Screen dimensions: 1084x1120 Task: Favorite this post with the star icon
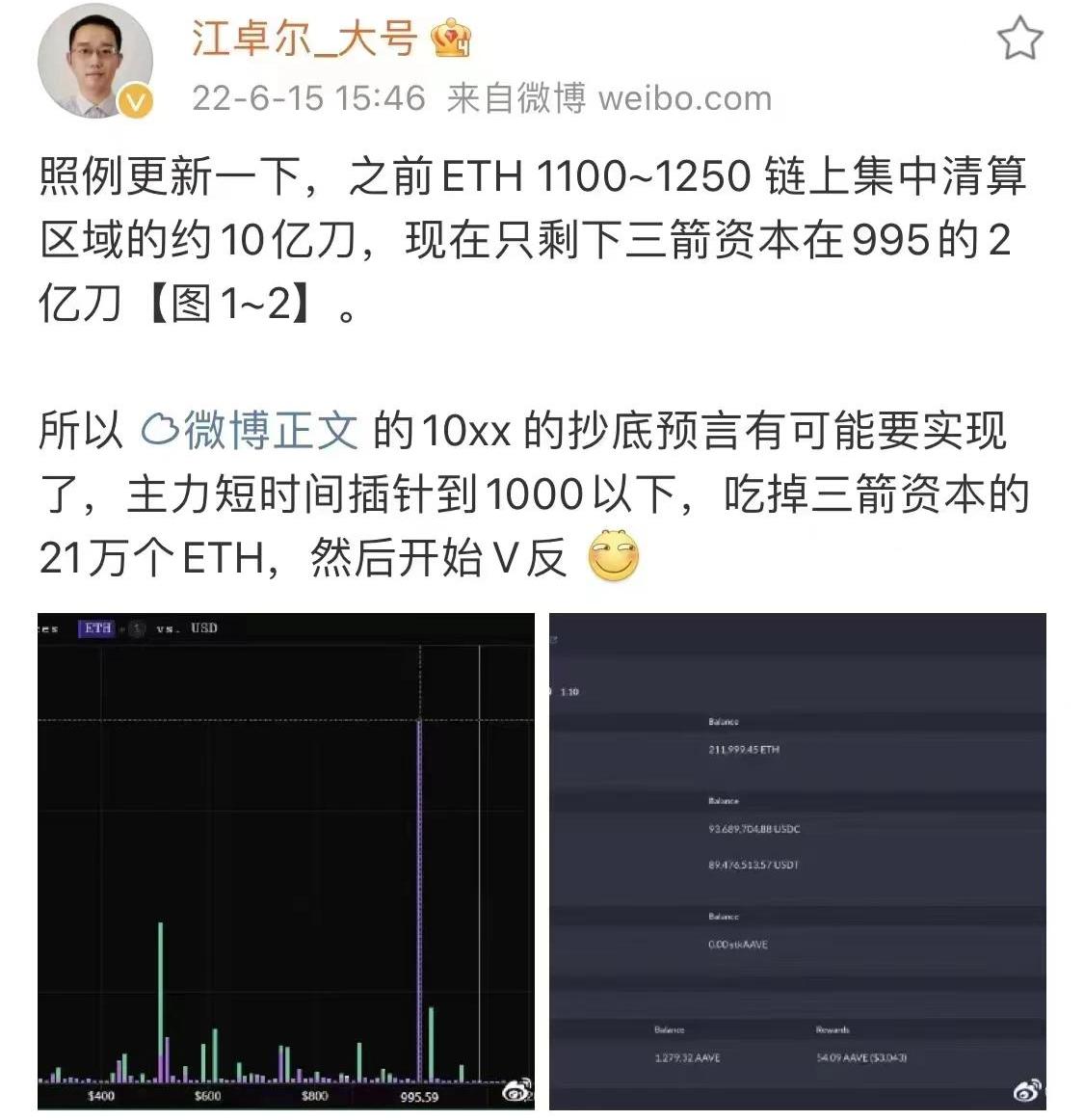pos(1018,40)
